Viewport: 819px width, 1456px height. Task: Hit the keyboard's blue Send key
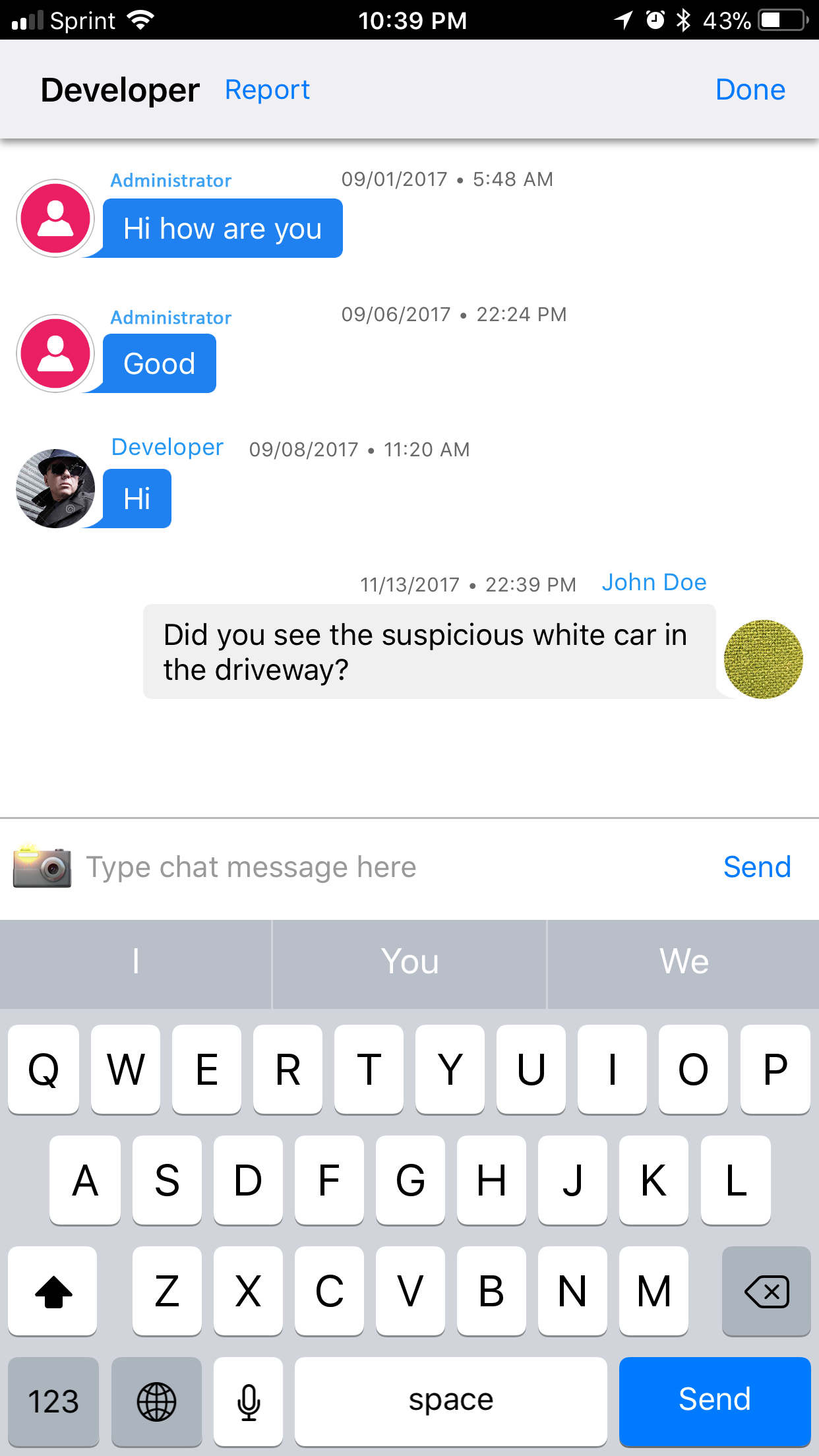(x=715, y=1401)
